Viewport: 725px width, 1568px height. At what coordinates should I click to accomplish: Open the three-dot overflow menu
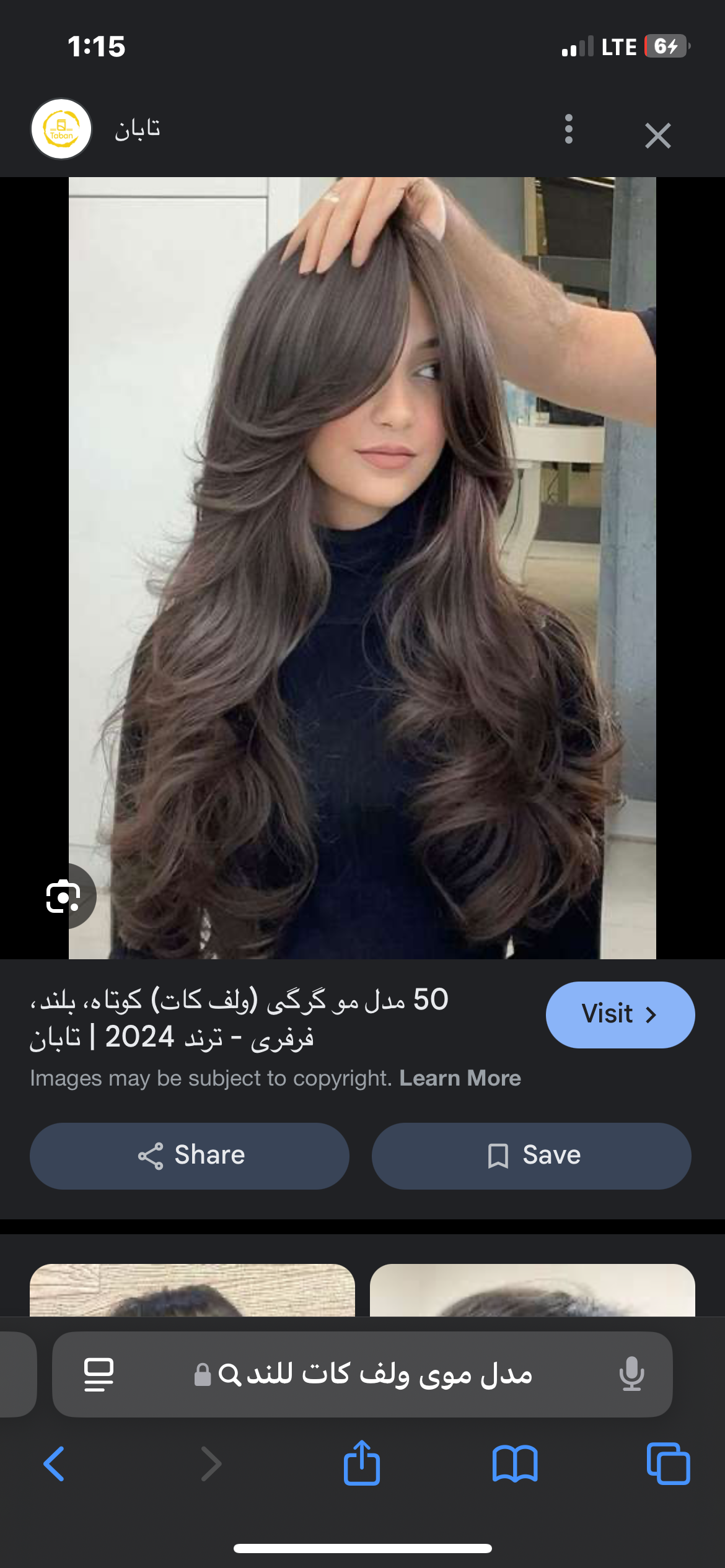(568, 129)
